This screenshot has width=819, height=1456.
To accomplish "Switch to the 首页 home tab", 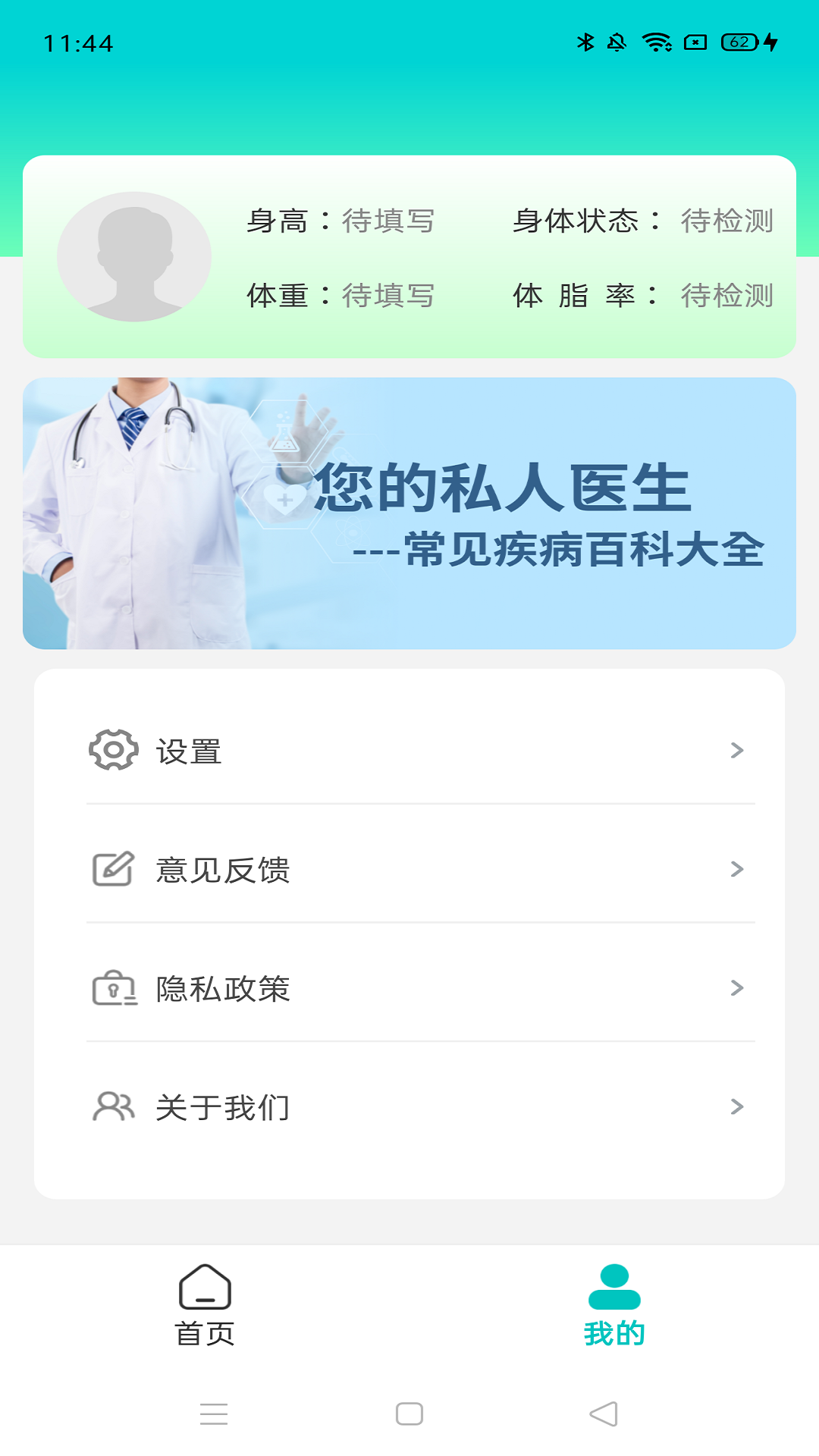I will click(205, 1304).
